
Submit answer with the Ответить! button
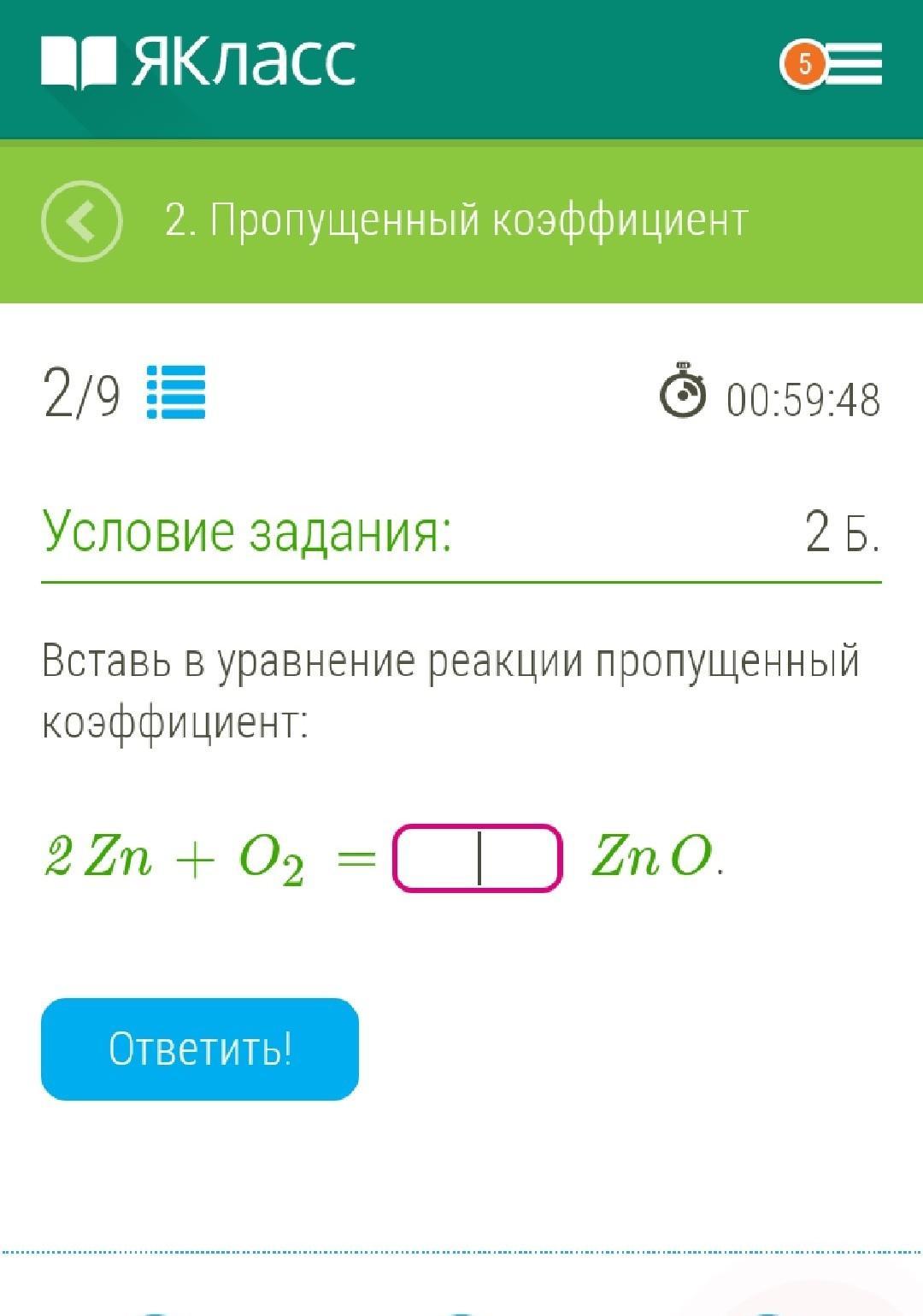[x=200, y=1049]
